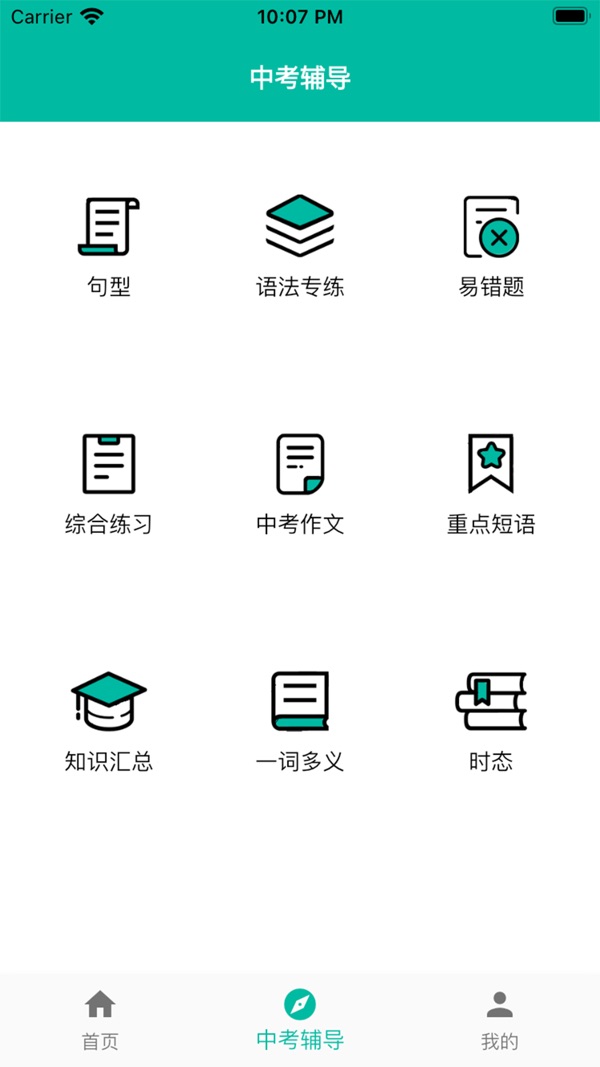Select the 中考辅导 tab in bottom bar
Screen dimensions: 600x1067
[300, 1019]
